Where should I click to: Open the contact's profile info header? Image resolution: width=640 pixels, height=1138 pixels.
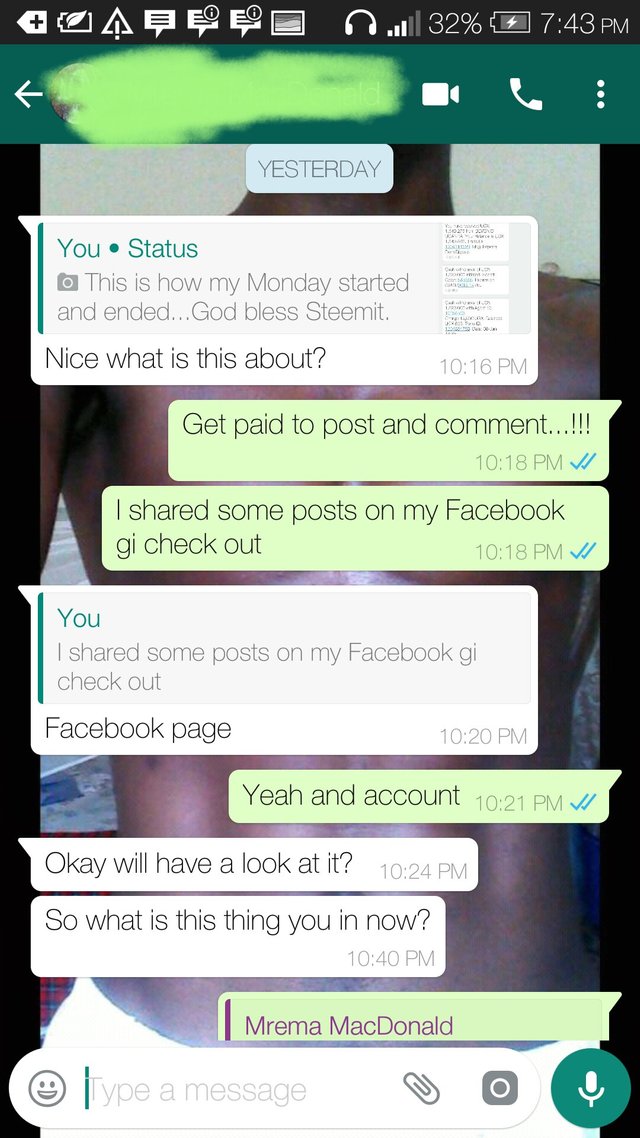(230, 95)
